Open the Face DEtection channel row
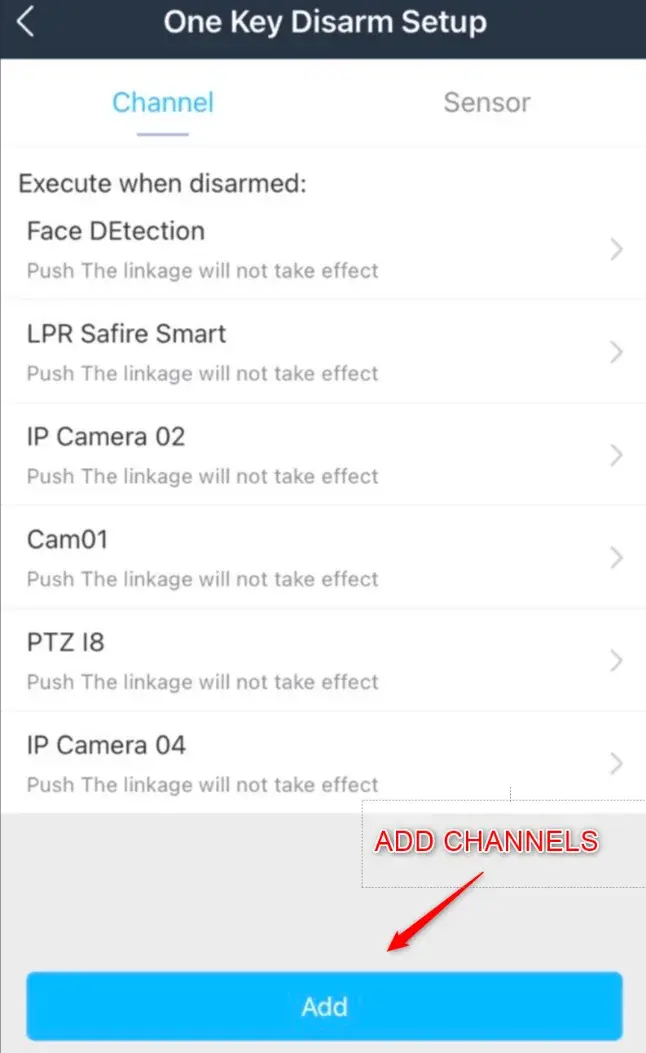This screenshot has width=646, height=1053. tap(323, 249)
